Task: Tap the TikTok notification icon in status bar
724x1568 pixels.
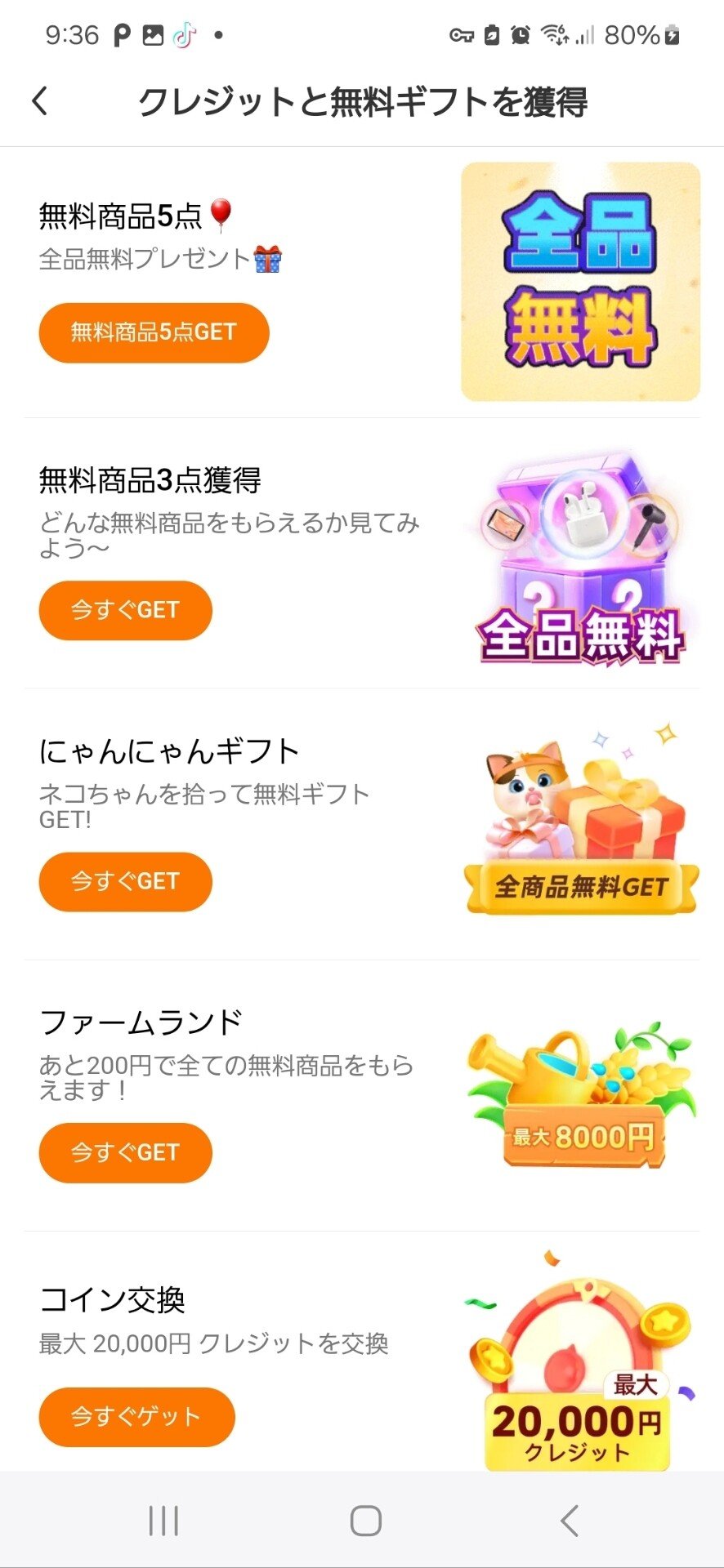Action: pyautogui.click(x=186, y=34)
